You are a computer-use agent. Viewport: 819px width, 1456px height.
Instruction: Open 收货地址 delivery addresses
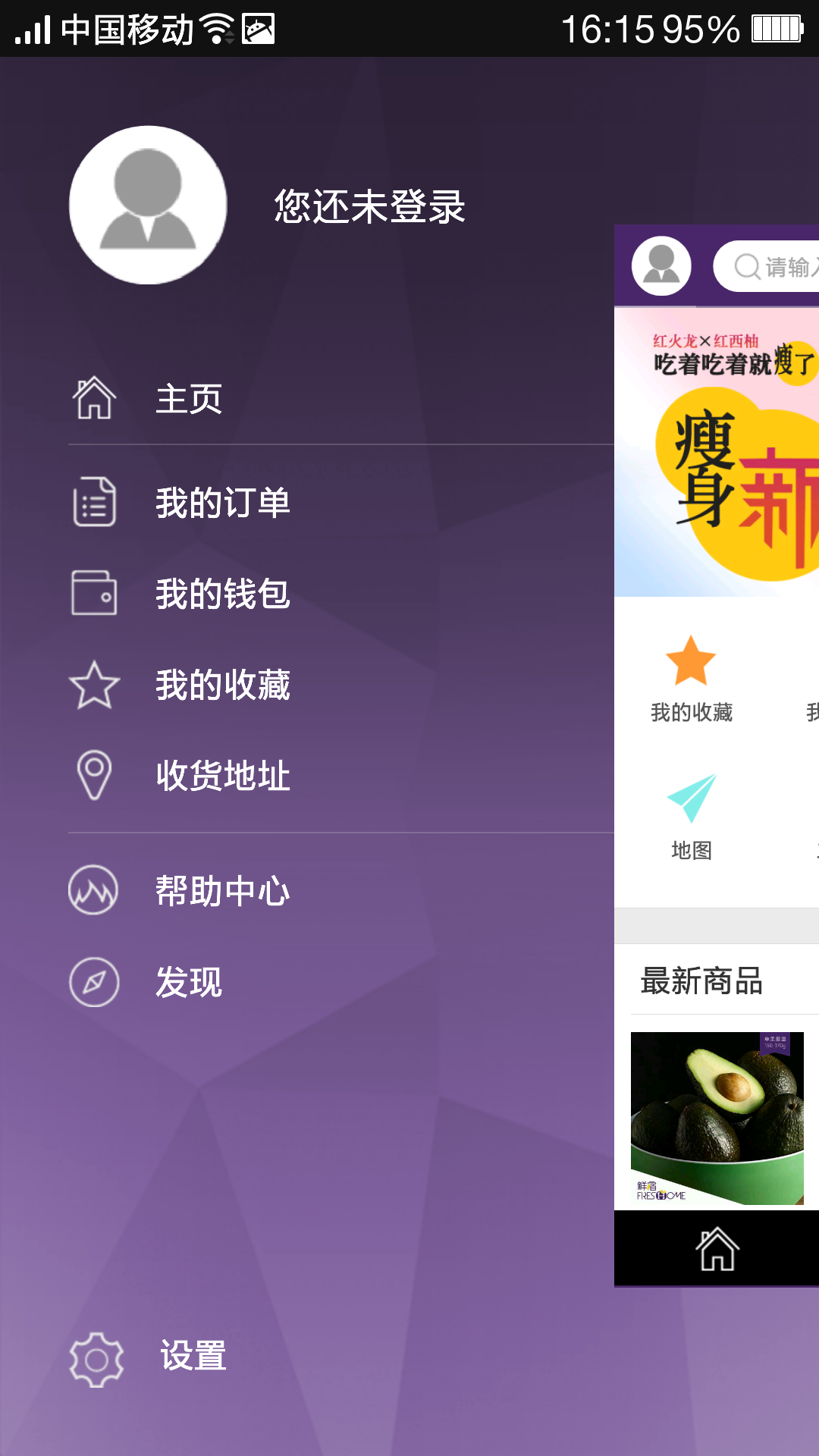pos(221,776)
